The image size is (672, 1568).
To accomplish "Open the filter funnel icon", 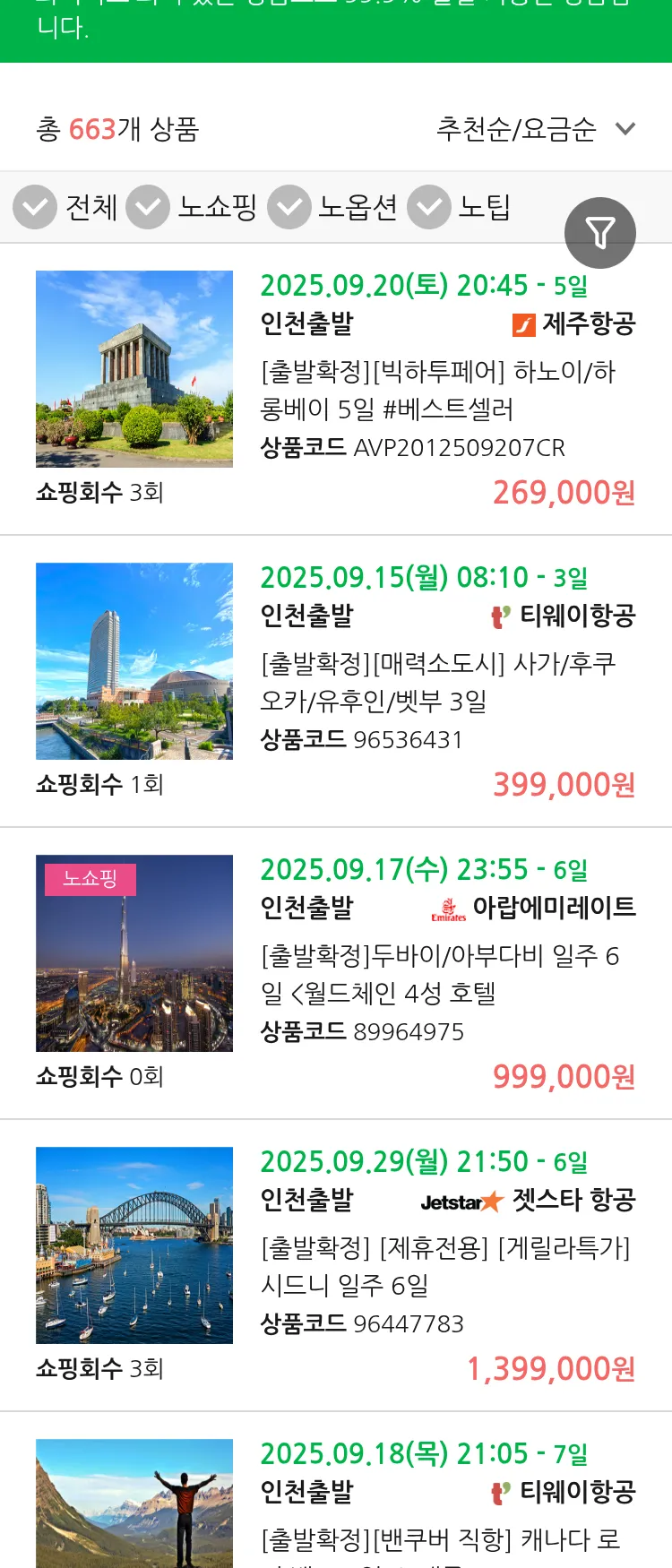I will click(x=600, y=232).
